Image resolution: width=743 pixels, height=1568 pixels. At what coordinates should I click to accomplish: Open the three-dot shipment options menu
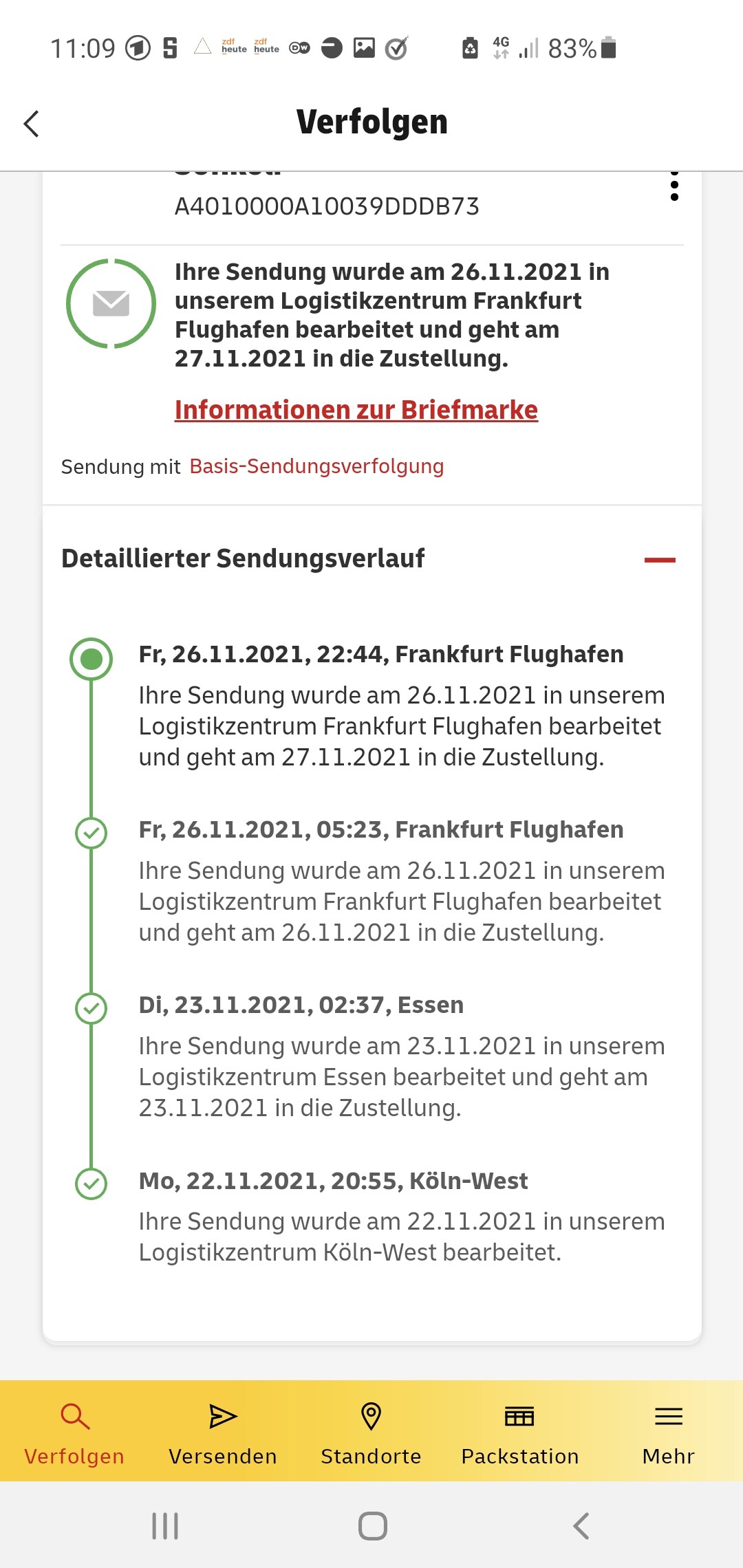674,186
